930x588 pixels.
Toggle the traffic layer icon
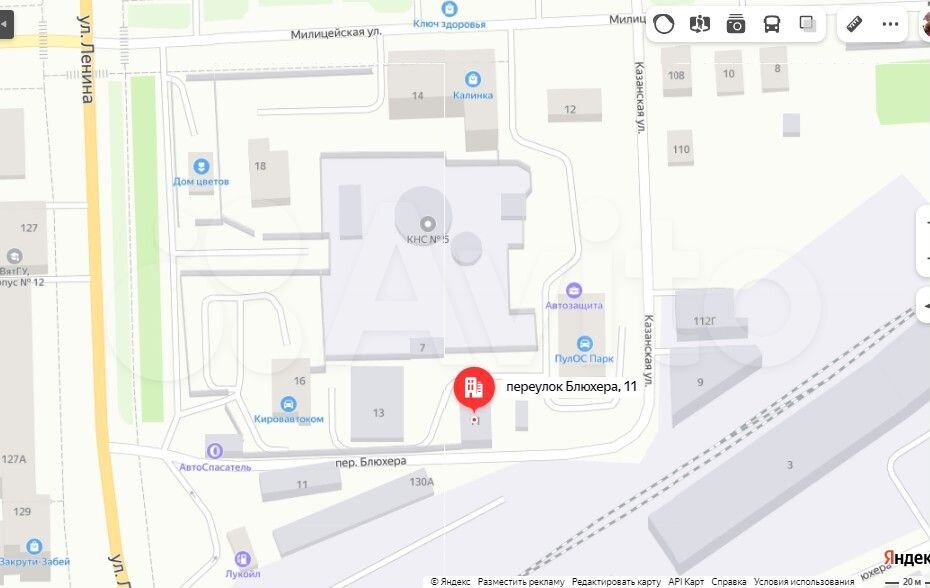[664, 24]
